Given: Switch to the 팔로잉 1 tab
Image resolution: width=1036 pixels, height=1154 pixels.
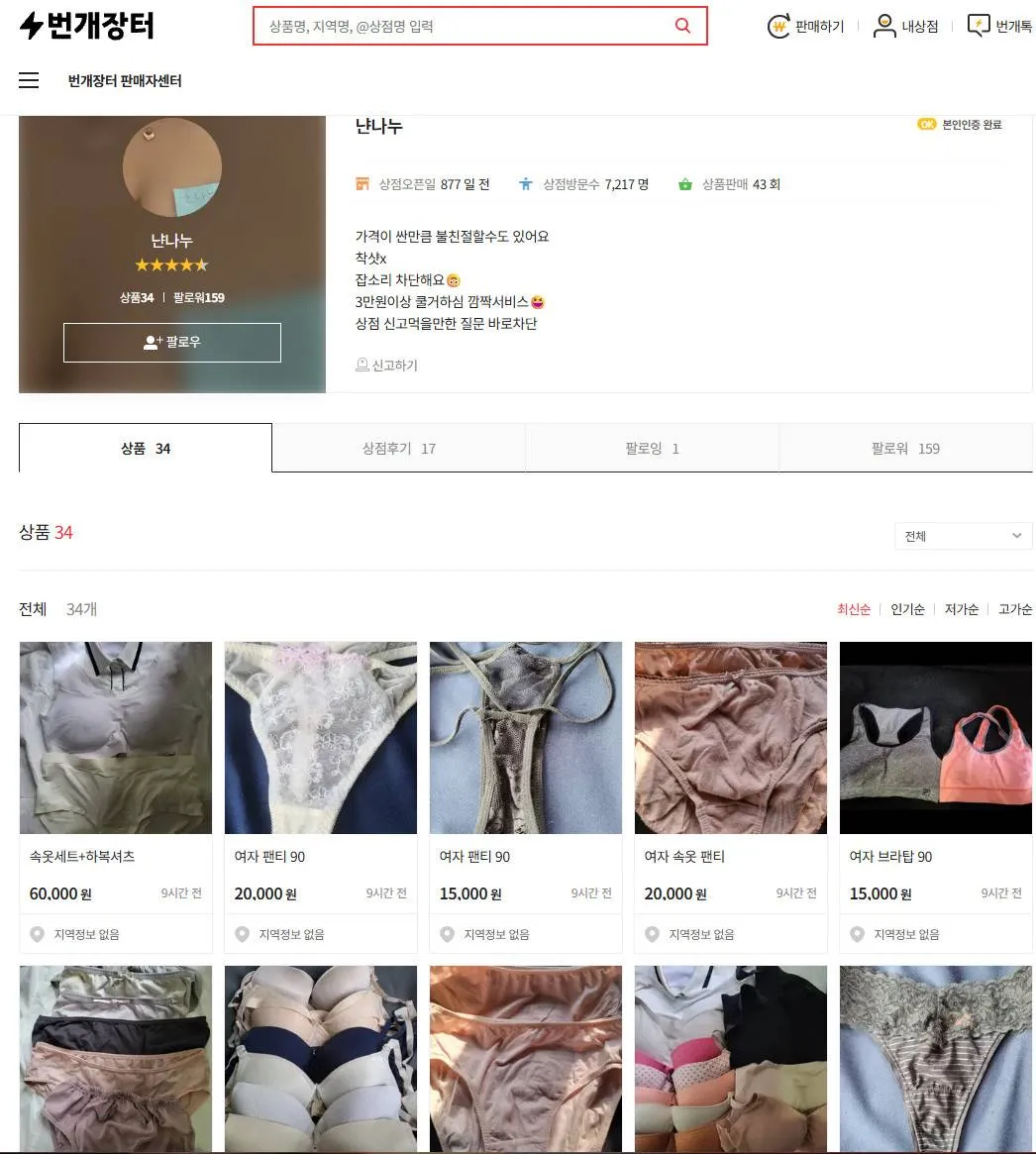Looking at the screenshot, I should click(652, 449).
